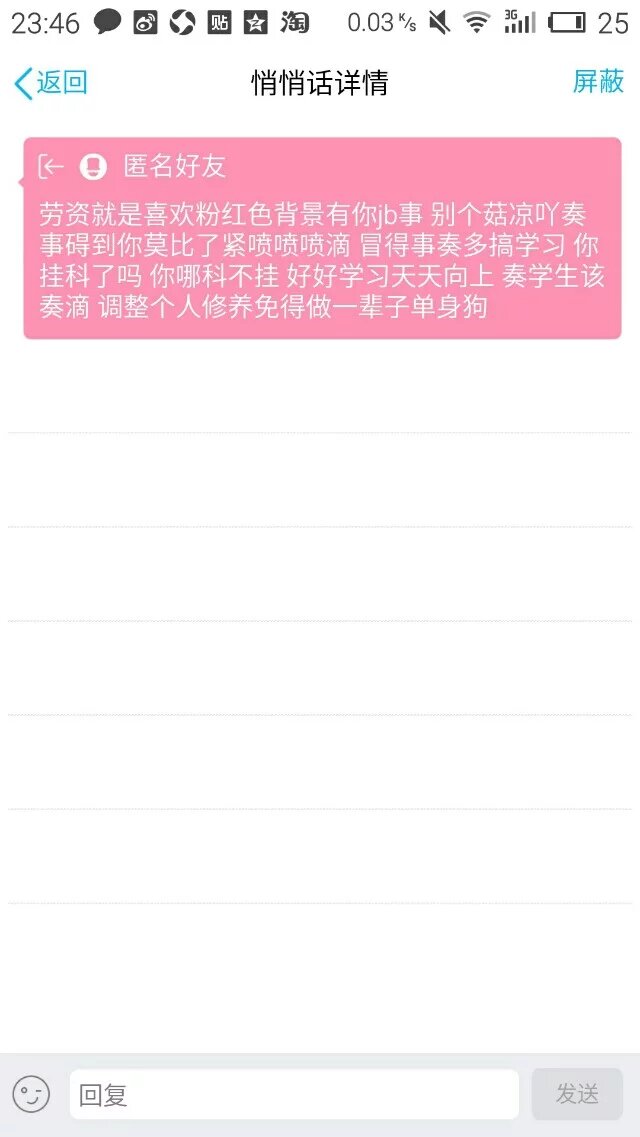The width and height of the screenshot is (640, 1137).
Task: Focus the 回复 reply field
Action: click(293, 1094)
